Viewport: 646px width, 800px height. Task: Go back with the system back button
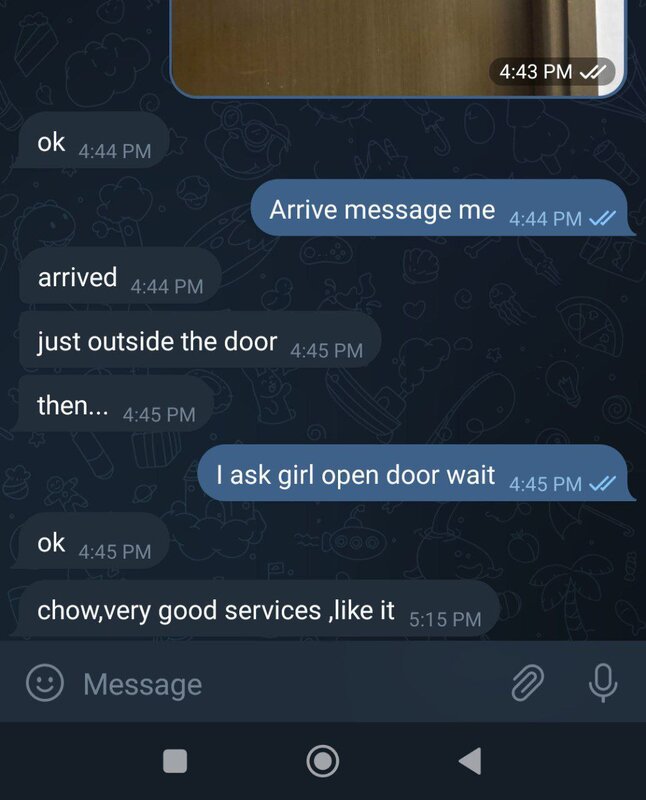[x=469, y=761]
